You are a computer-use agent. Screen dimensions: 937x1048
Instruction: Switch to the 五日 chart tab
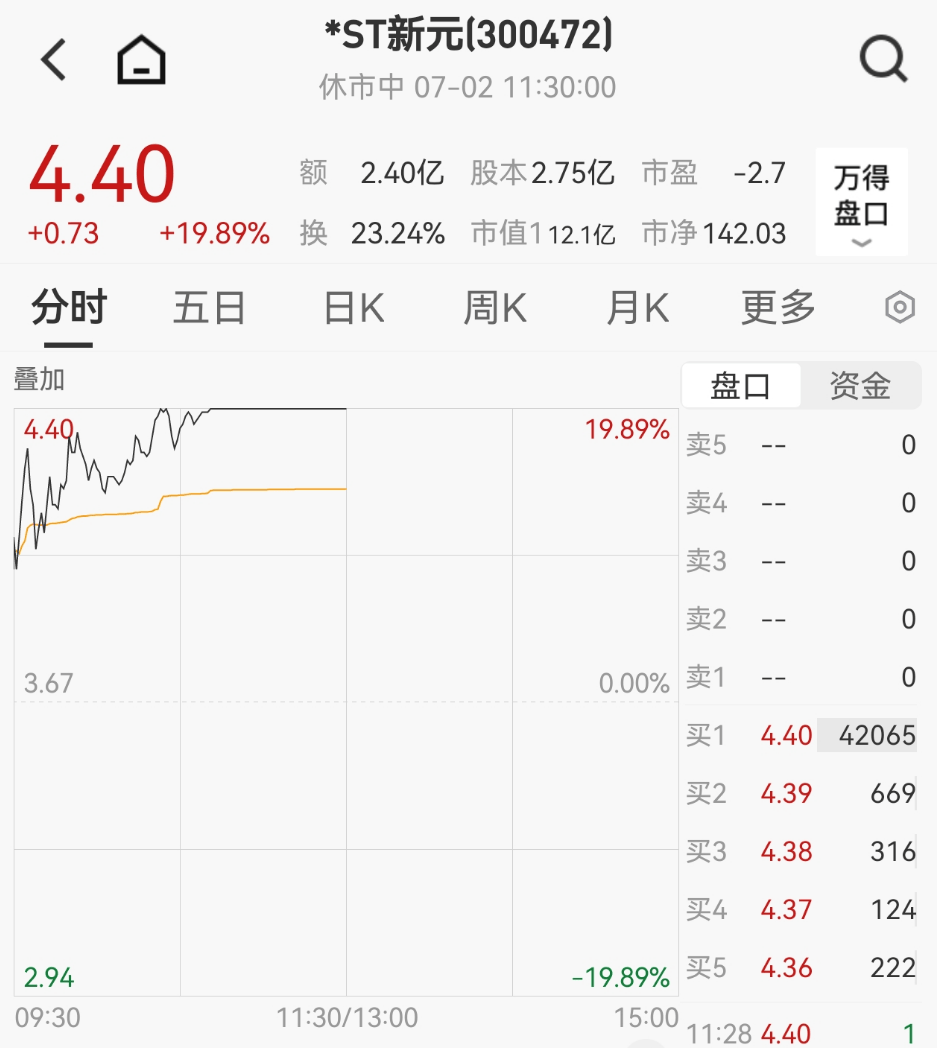[x=209, y=308]
